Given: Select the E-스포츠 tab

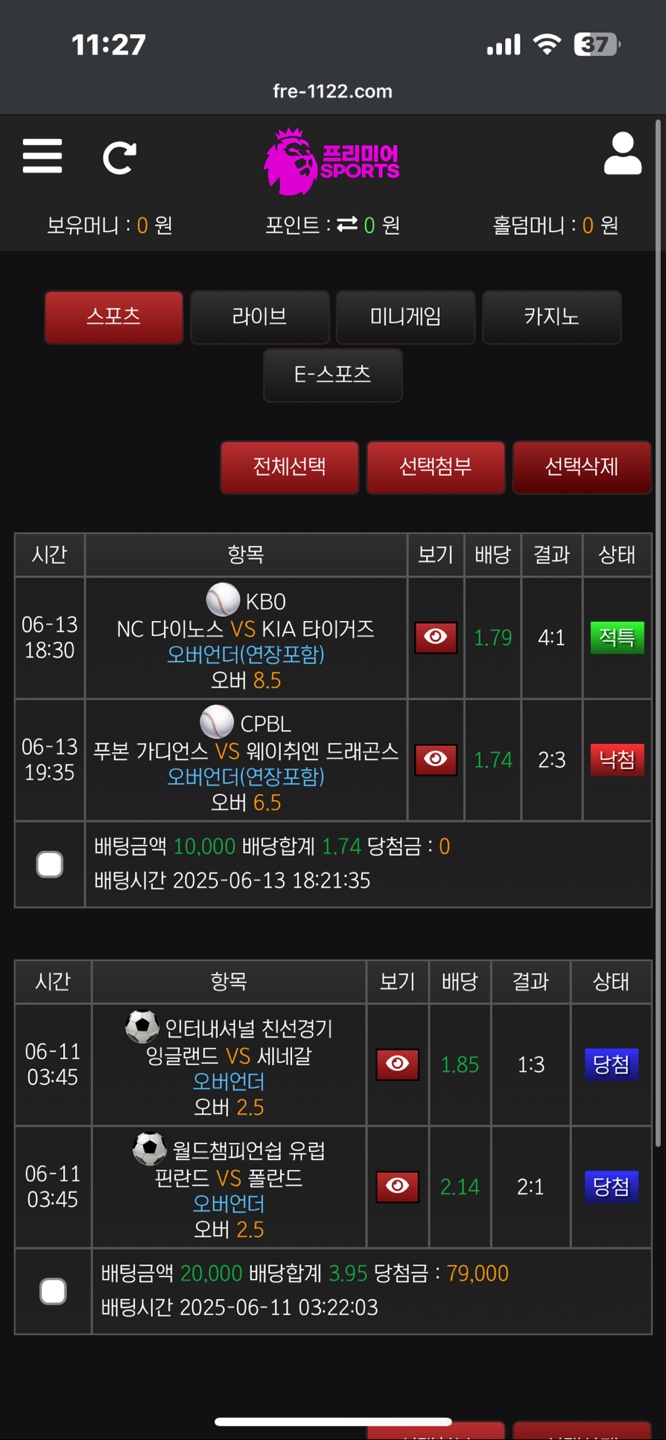Looking at the screenshot, I should tap(333, 375).
